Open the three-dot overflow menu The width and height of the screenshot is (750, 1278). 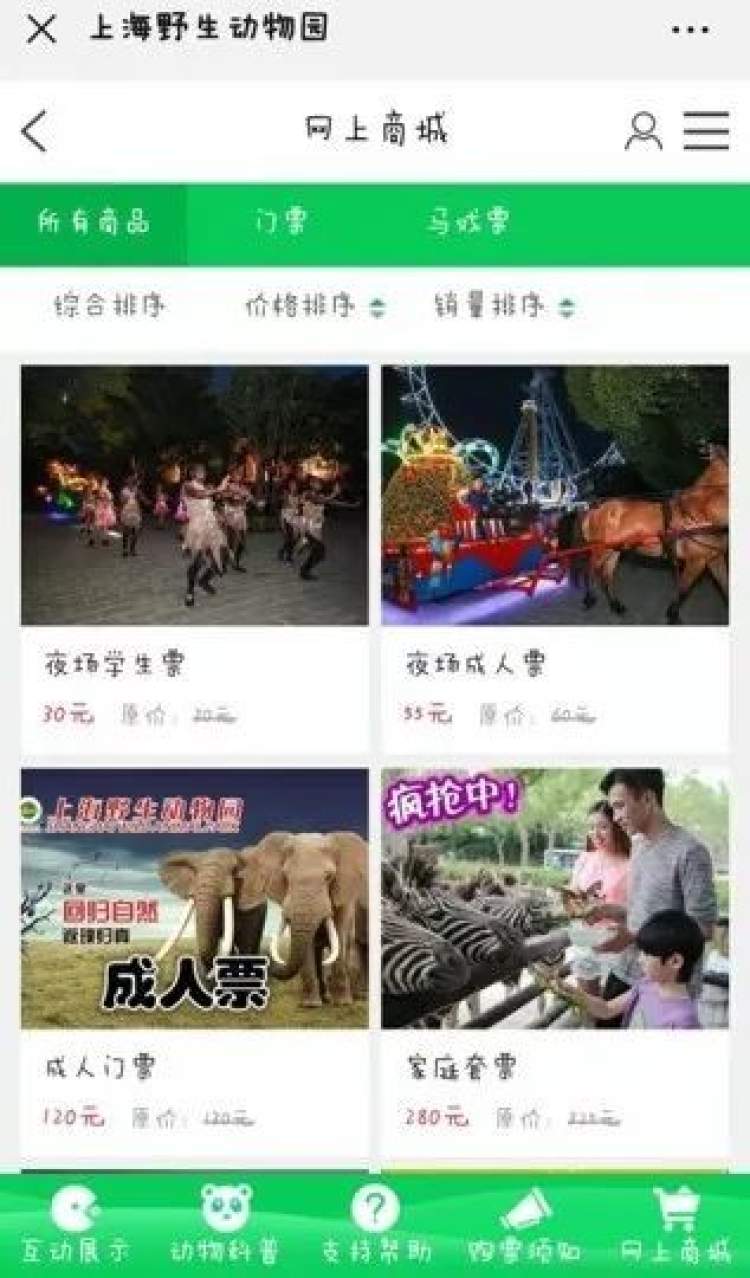pyautogui.click(x=690, y=30)
